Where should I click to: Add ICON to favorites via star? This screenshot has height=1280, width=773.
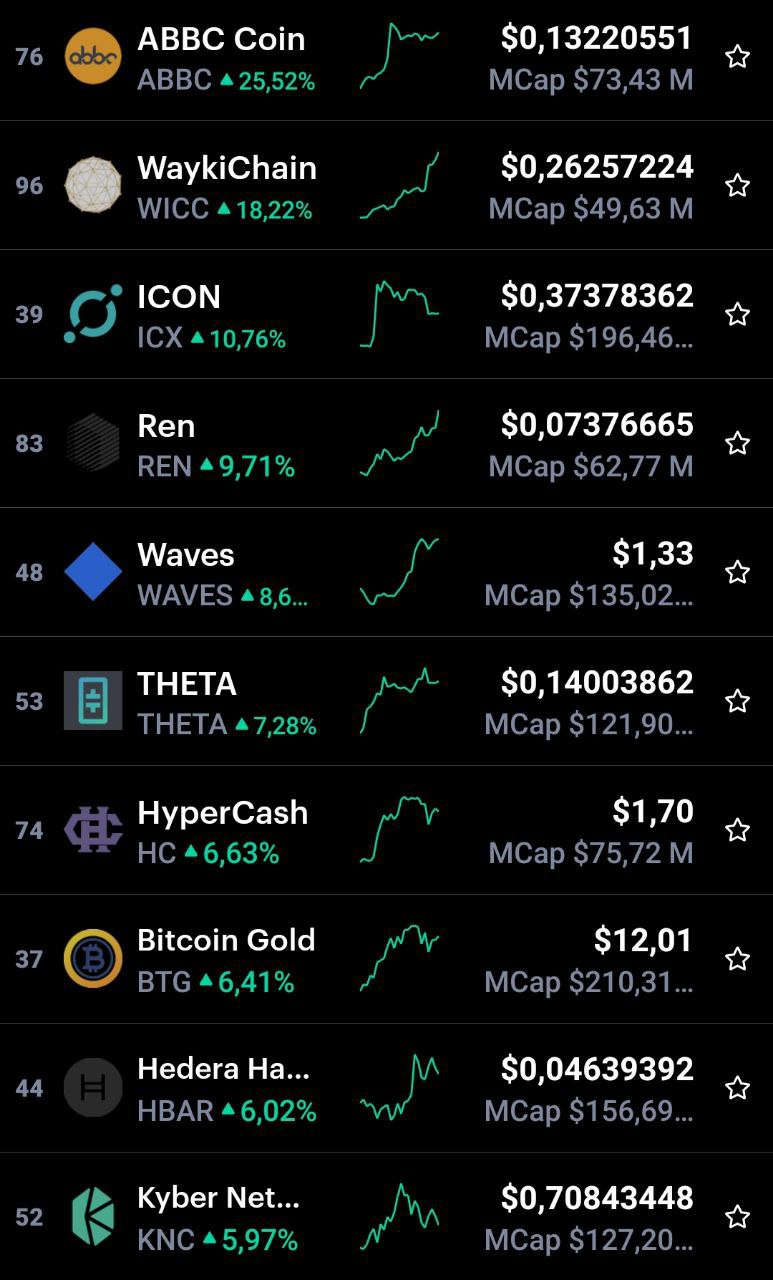(x=737, y=314)
